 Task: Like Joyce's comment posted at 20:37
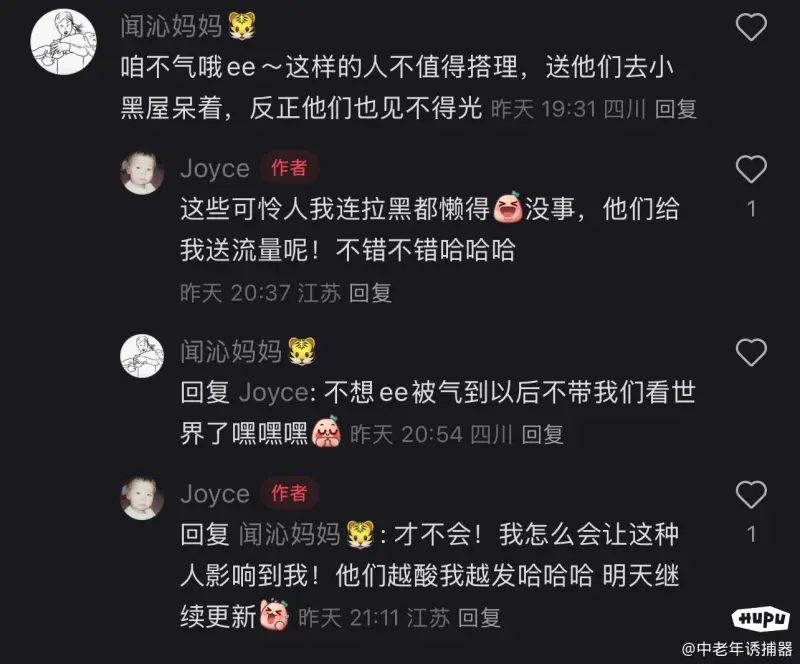point(751,170)
